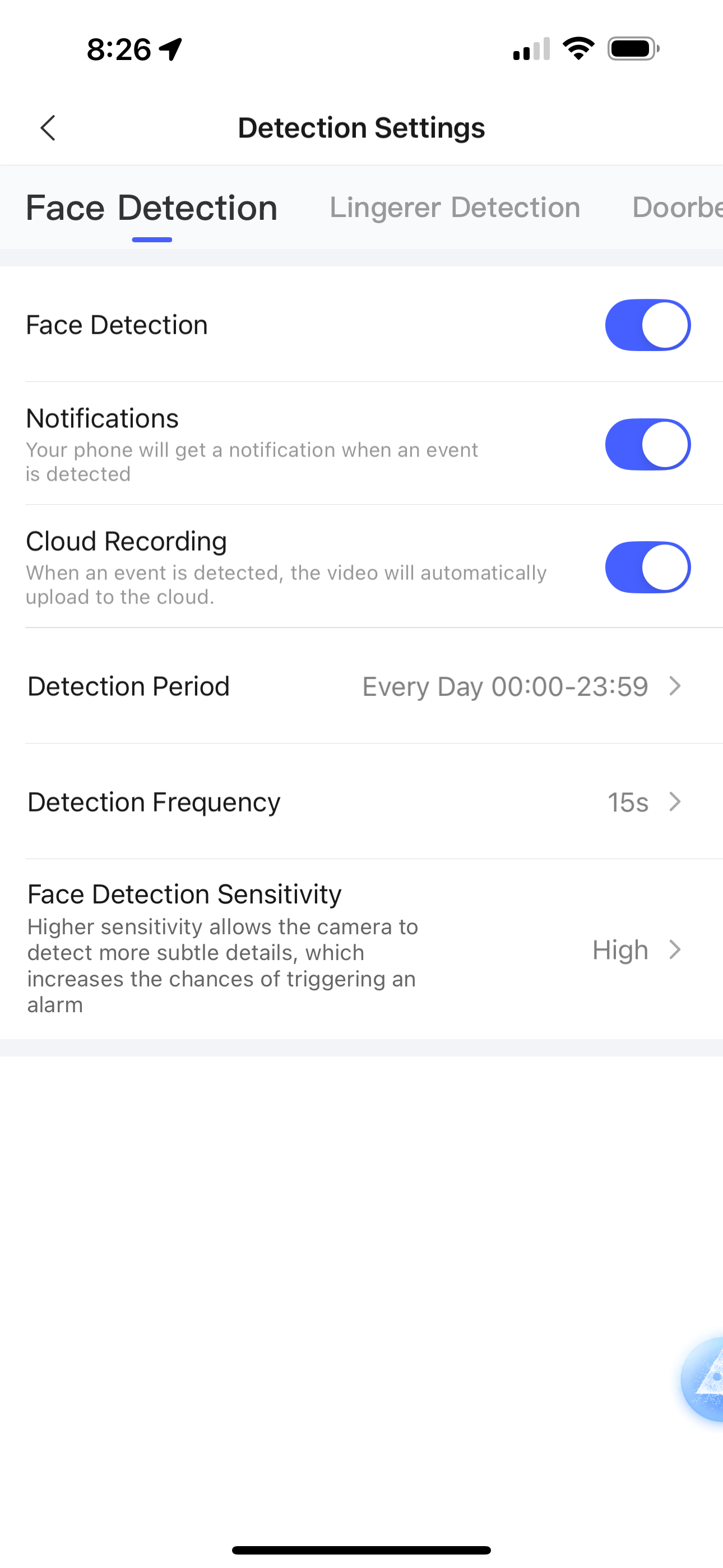Open Face Detection Sensitivity options
This screenshot has height=1568, width=723.
click(361, 949)
